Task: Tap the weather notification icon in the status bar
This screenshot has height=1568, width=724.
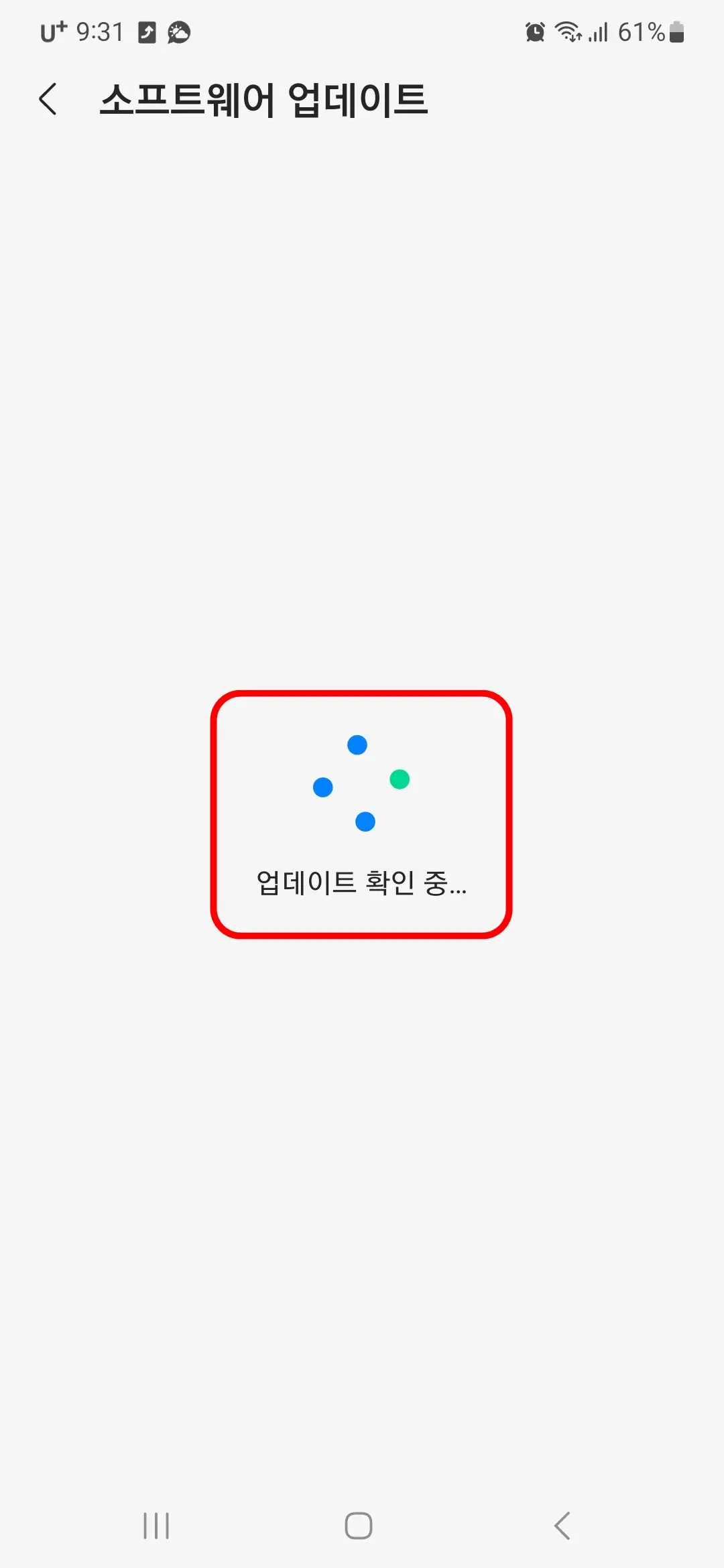Action: [180, 31]
